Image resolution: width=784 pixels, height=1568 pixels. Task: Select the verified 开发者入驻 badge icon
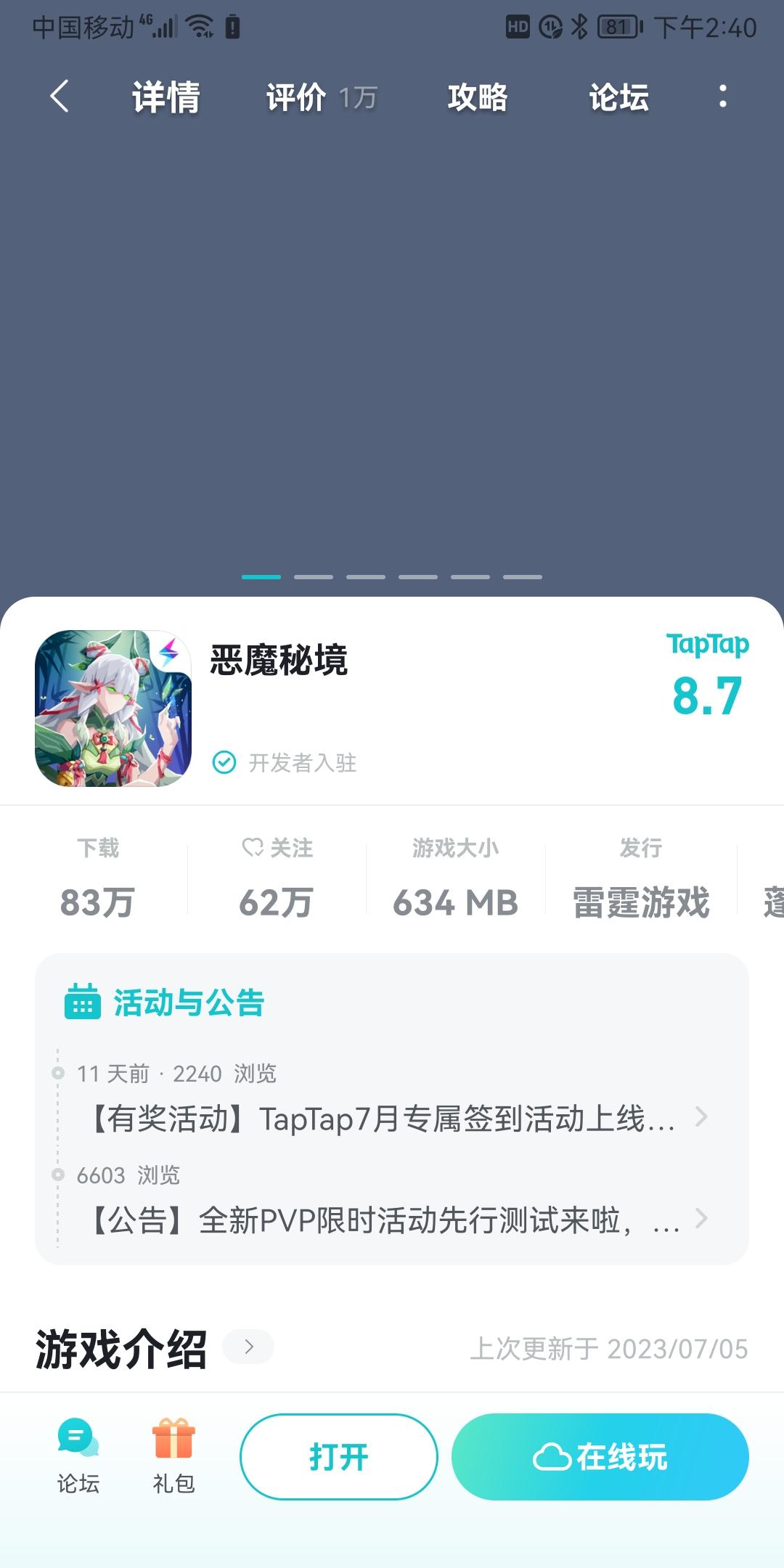[225, 763]
